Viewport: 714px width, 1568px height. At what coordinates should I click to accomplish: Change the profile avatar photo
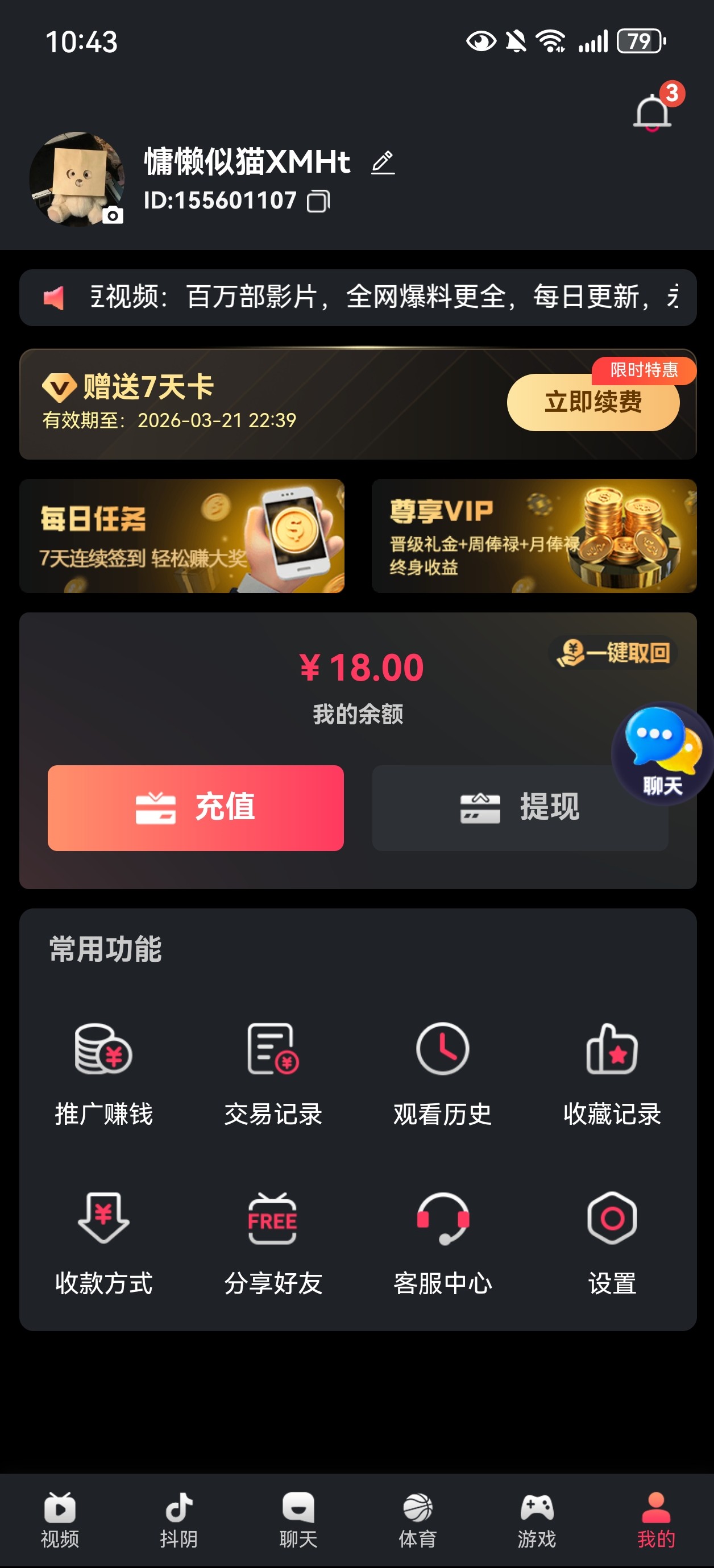point(111,214)
